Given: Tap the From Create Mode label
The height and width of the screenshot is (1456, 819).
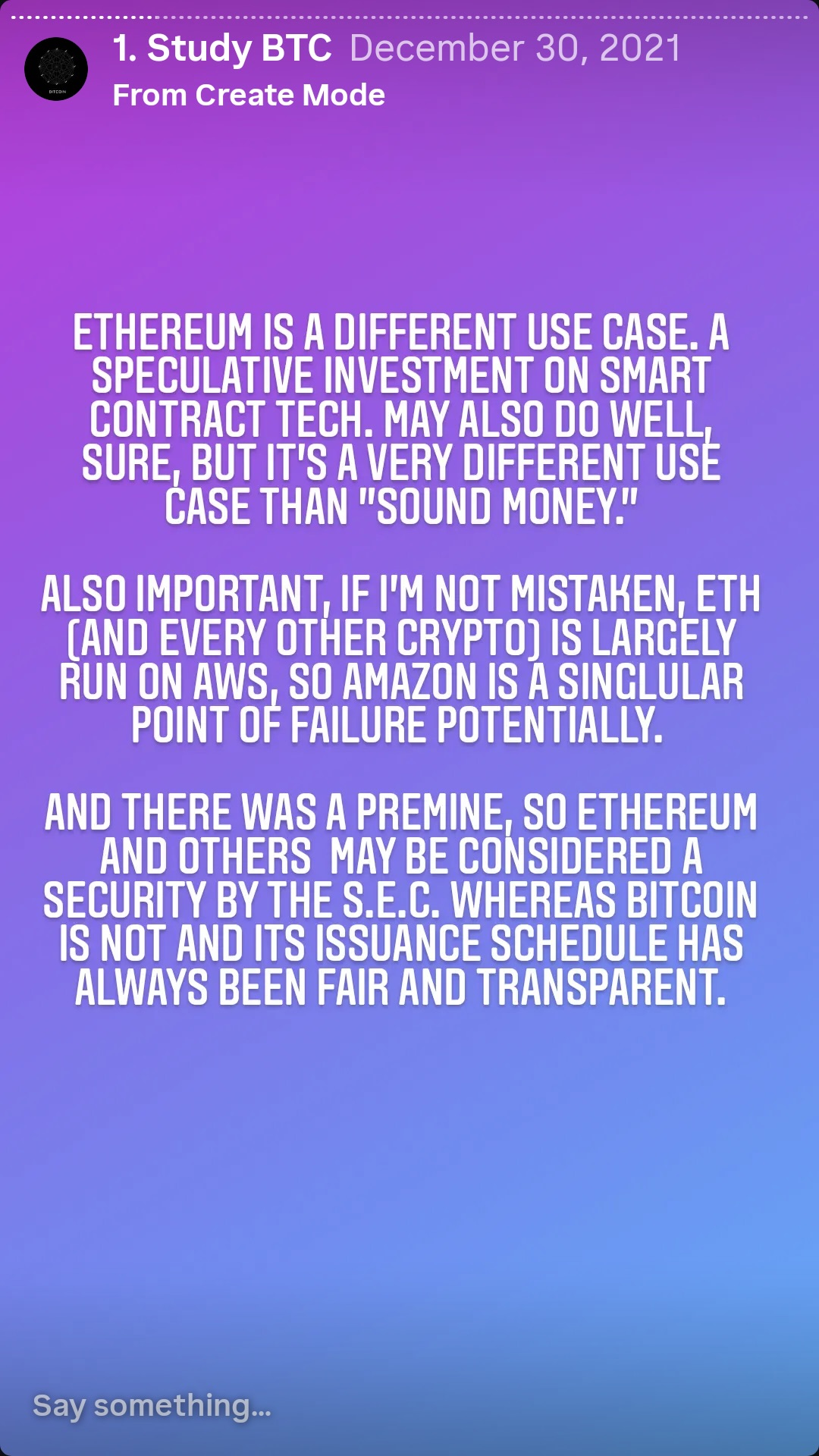Looking at the screenshot, I should (x=249, y=96).
